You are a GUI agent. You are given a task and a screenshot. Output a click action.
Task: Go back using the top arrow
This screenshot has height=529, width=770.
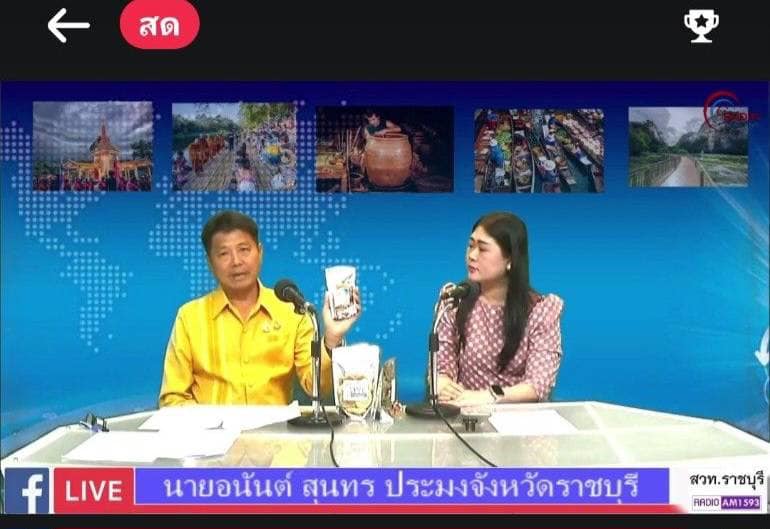click(x=68, y=26)
